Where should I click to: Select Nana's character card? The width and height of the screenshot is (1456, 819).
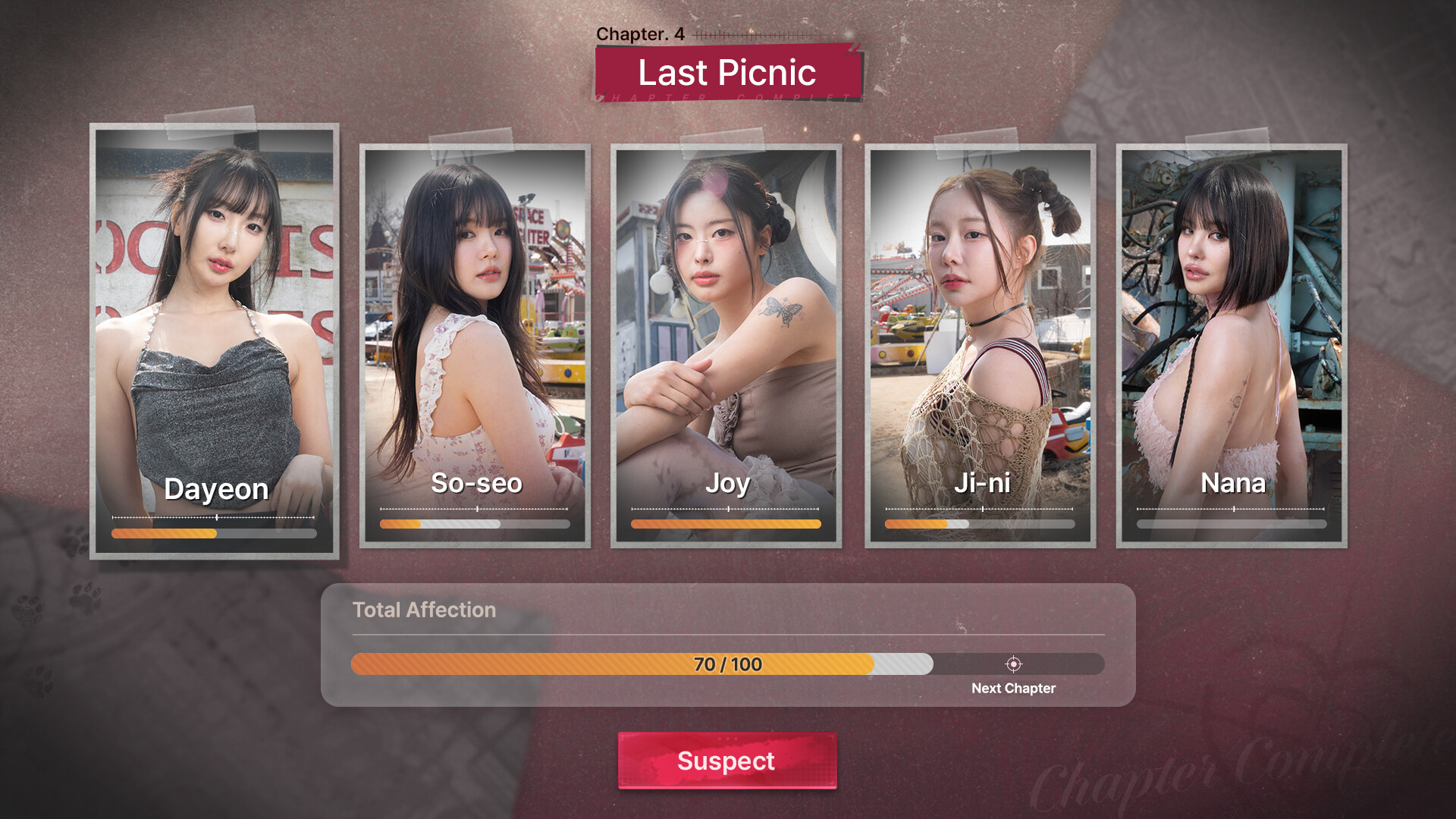pyautogui.click(x=1231, y=345)
